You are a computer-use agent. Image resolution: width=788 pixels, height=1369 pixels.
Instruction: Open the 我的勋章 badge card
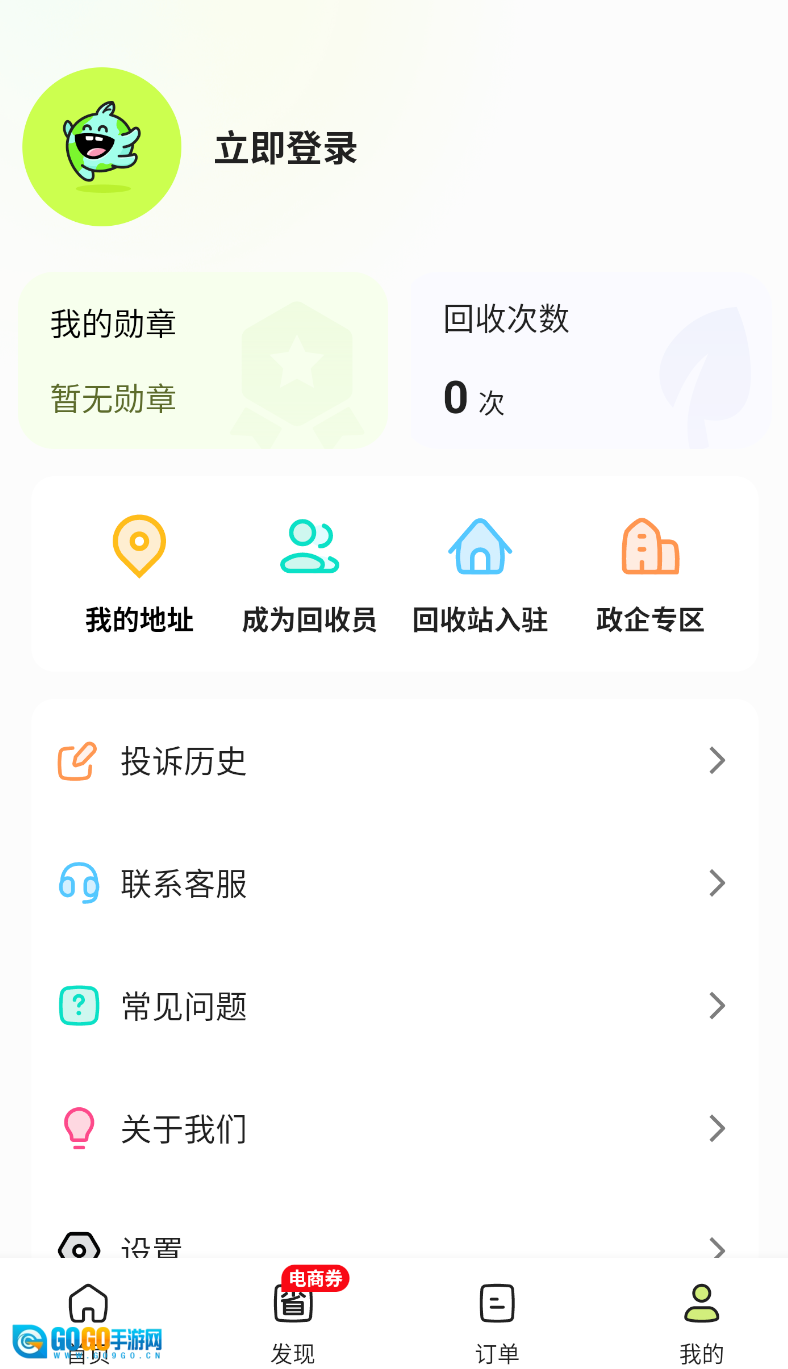[203, 361]
